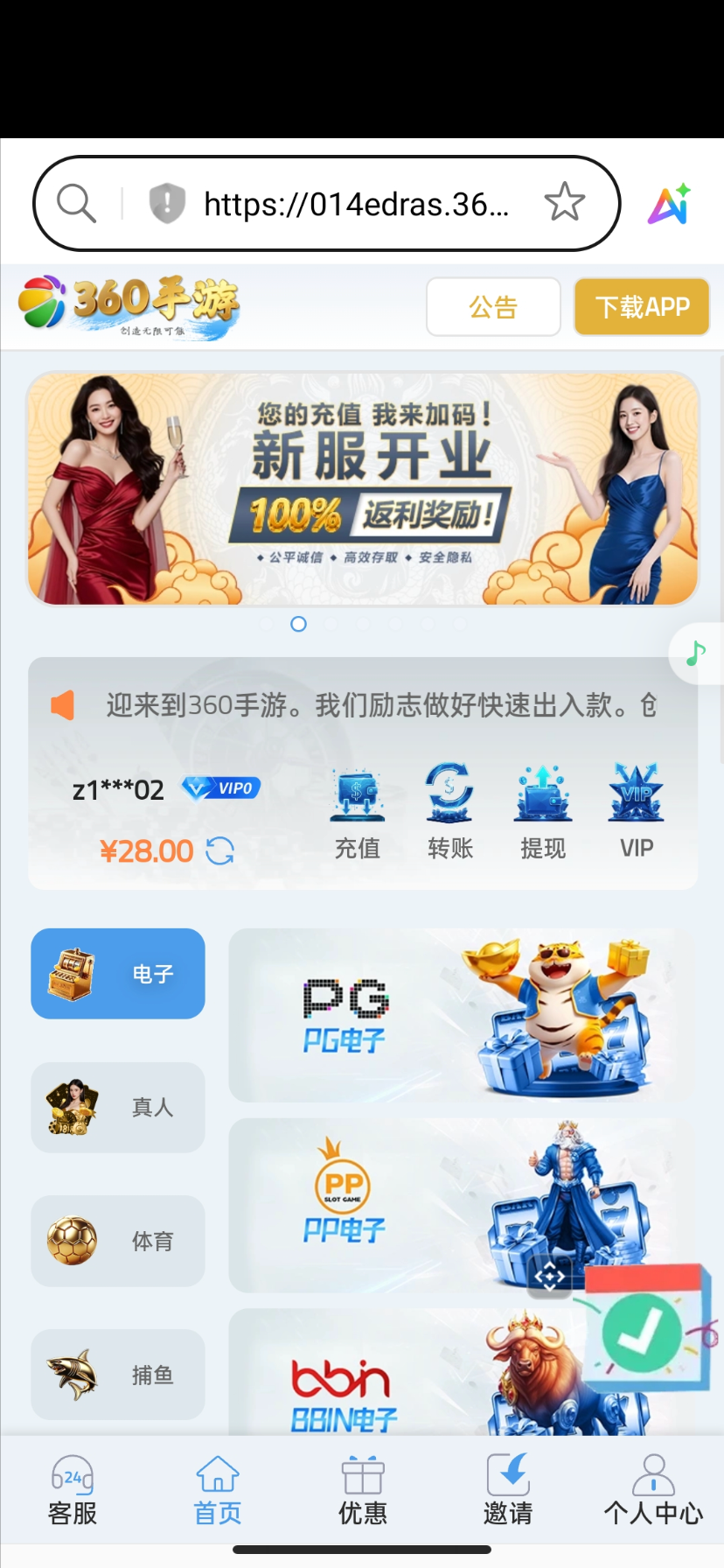Tap the 下载APP download button
The height and width of the screenshot is (1568, 724).
coord(642,307)
